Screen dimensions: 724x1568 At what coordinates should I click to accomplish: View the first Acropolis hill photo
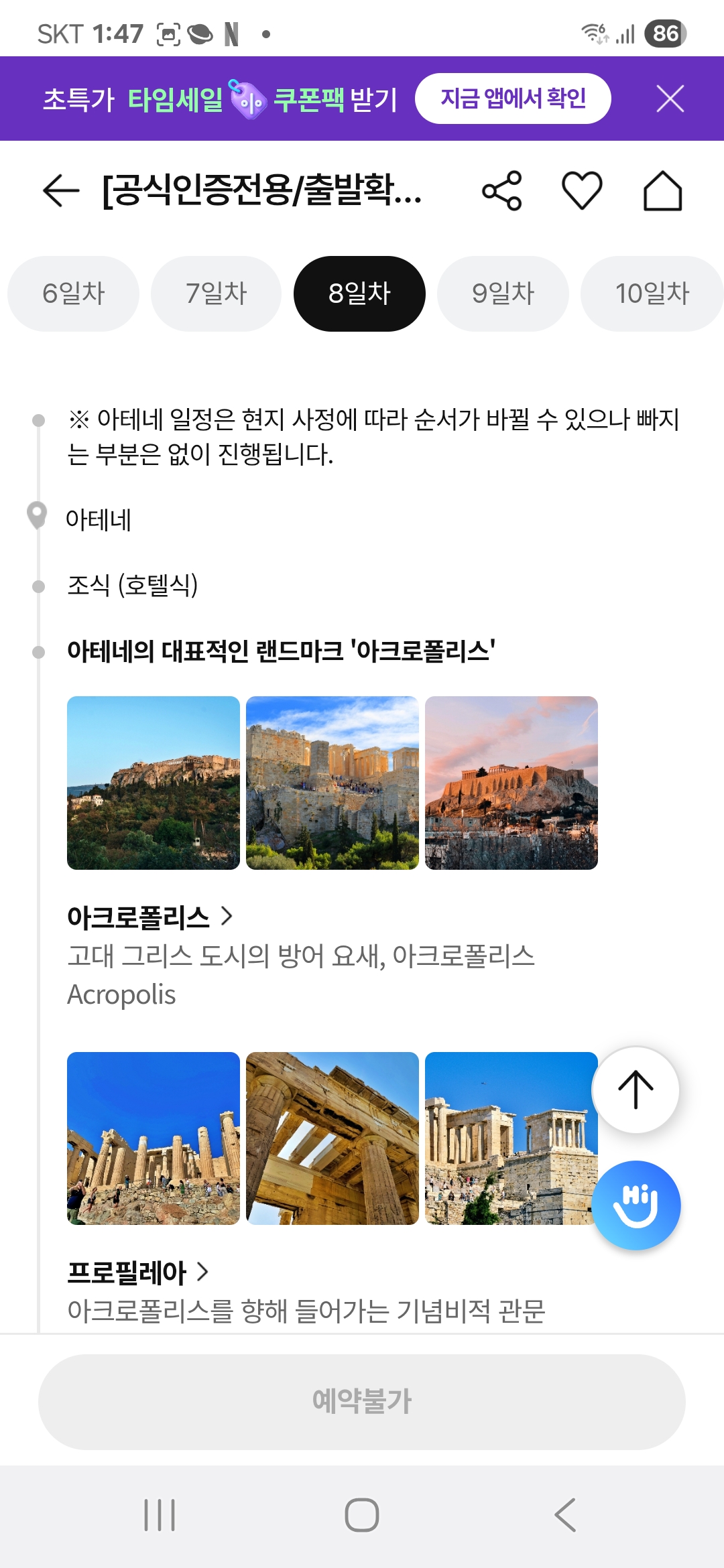[154, 783]
